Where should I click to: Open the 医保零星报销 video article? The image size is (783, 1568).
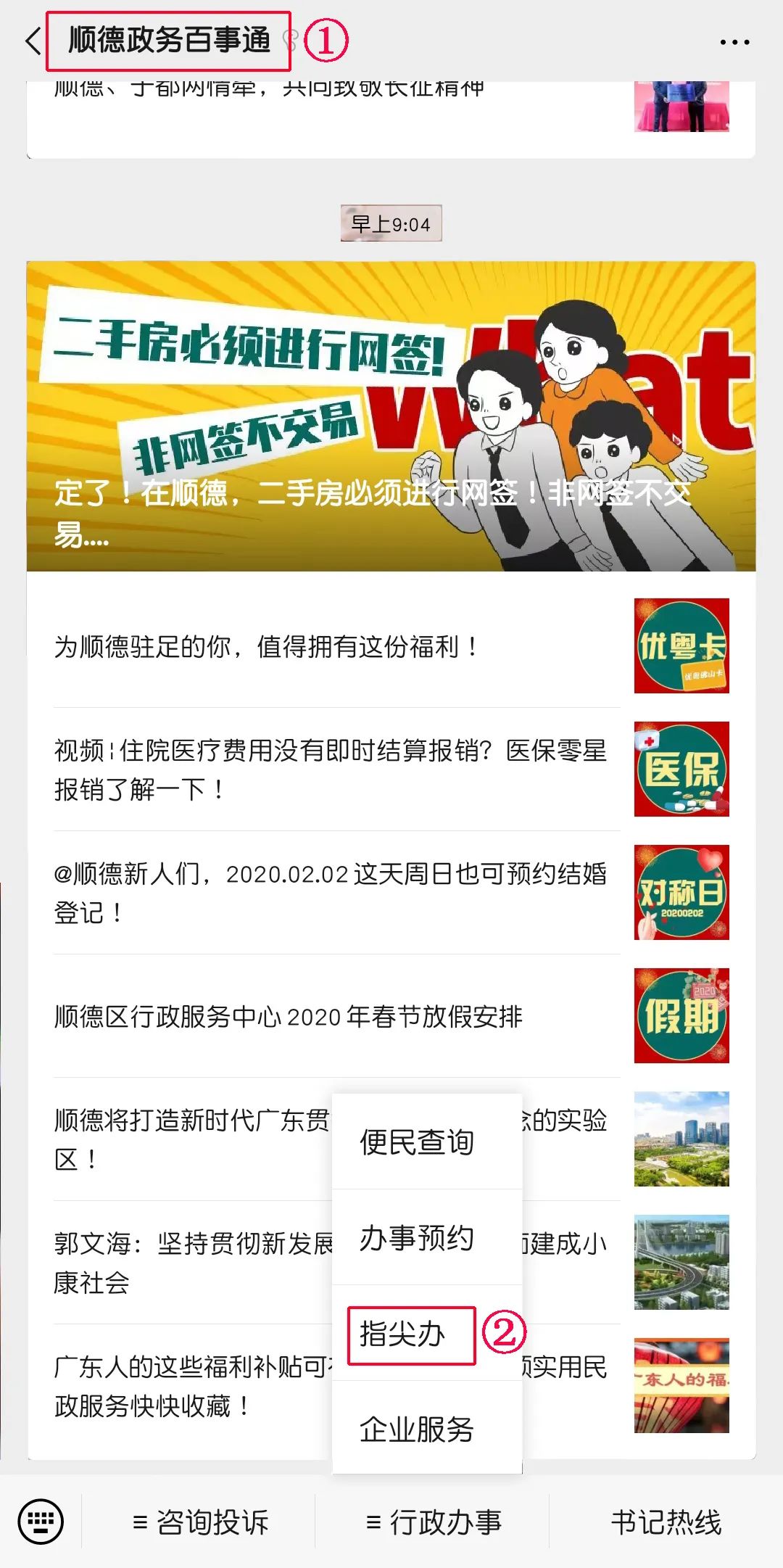391,769
